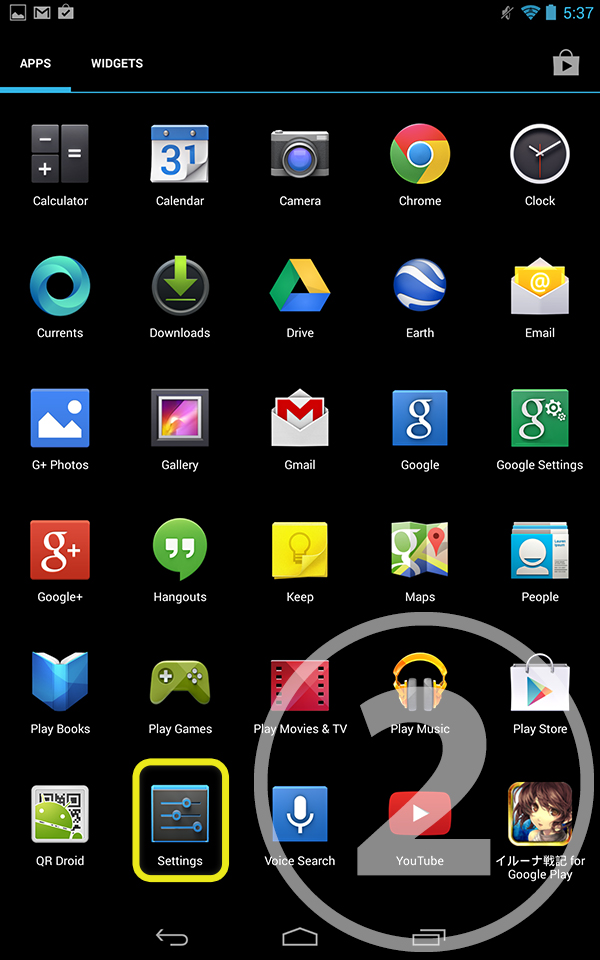Go back with the navigation back button
The height and width of the screenshot is (960, 600).
click(172, 937)
